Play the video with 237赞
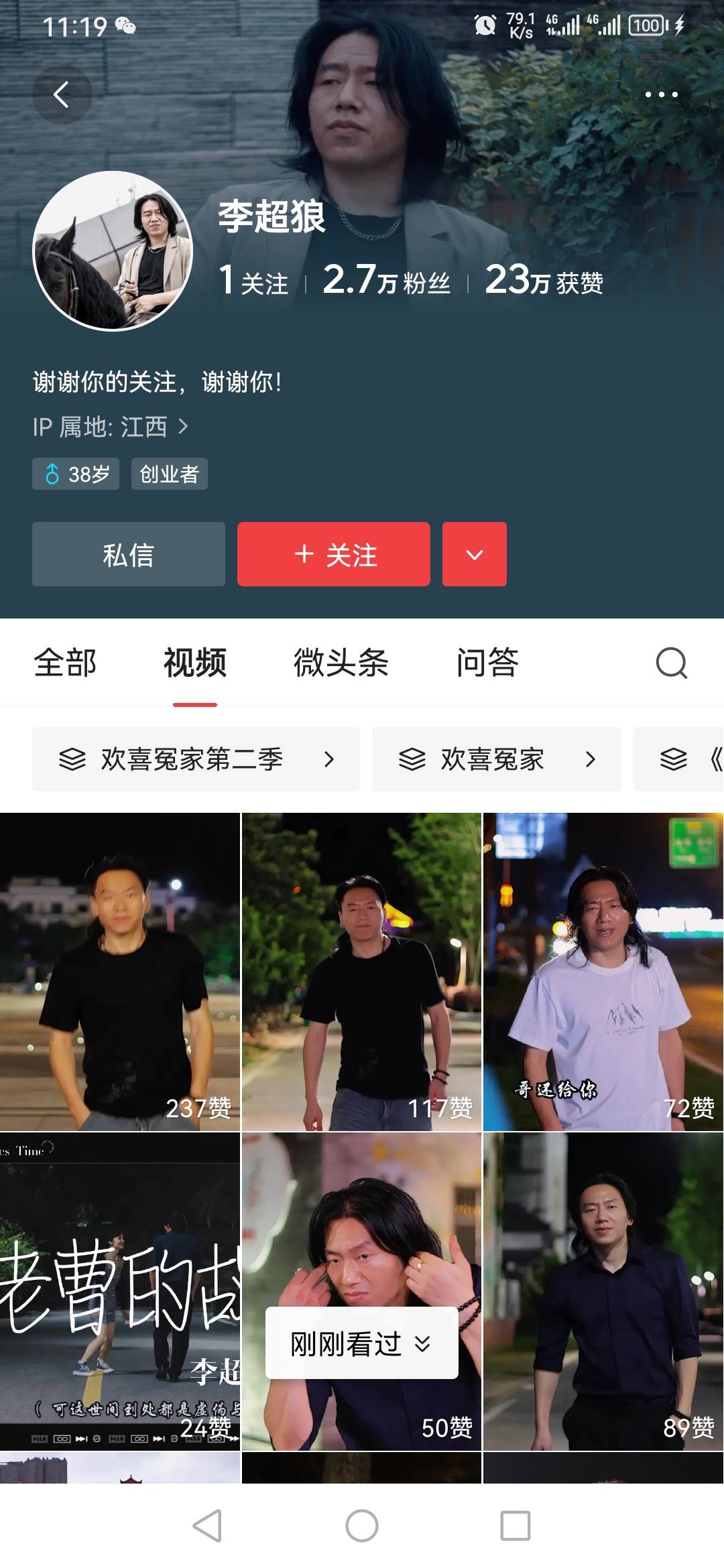 point(120,972)
